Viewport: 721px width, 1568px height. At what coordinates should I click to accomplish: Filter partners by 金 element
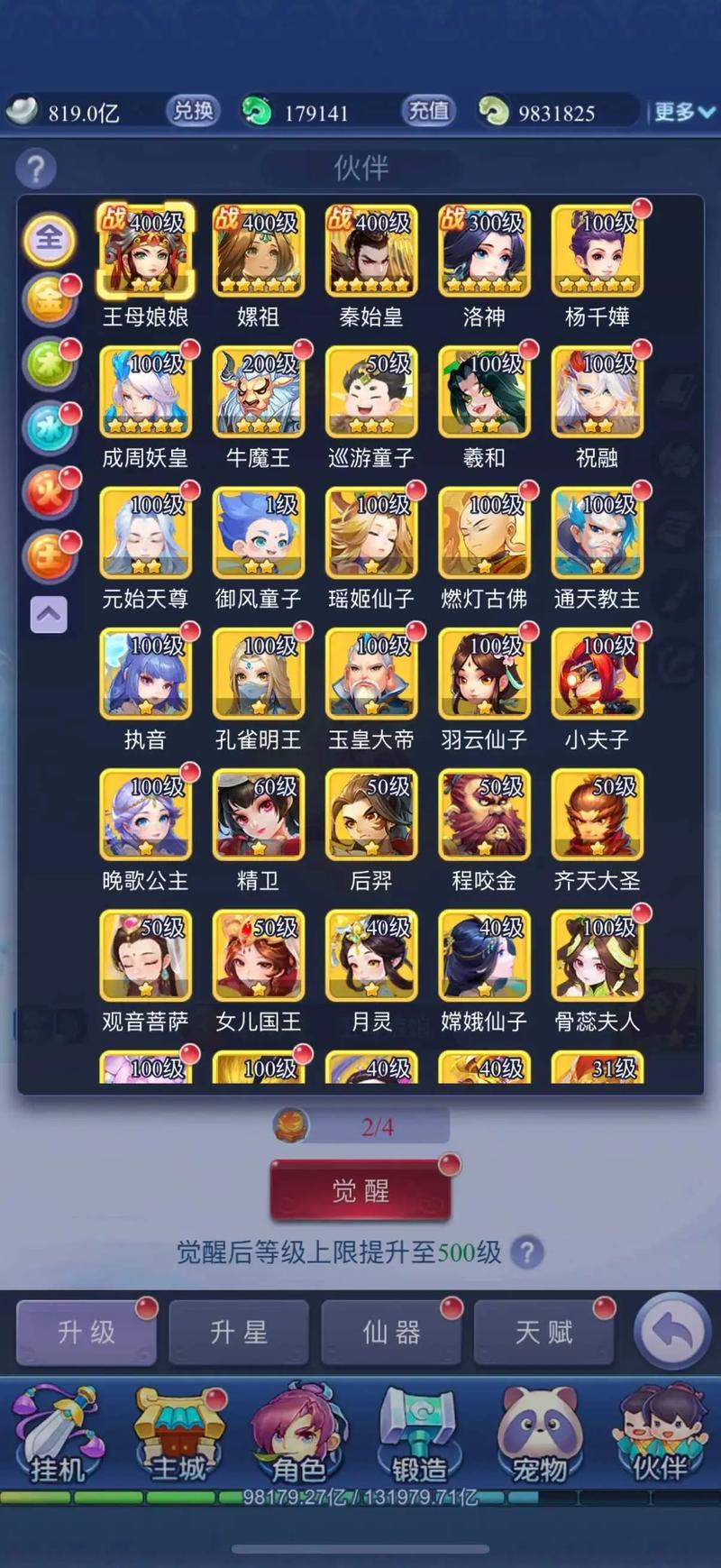(x=49, y=299)
